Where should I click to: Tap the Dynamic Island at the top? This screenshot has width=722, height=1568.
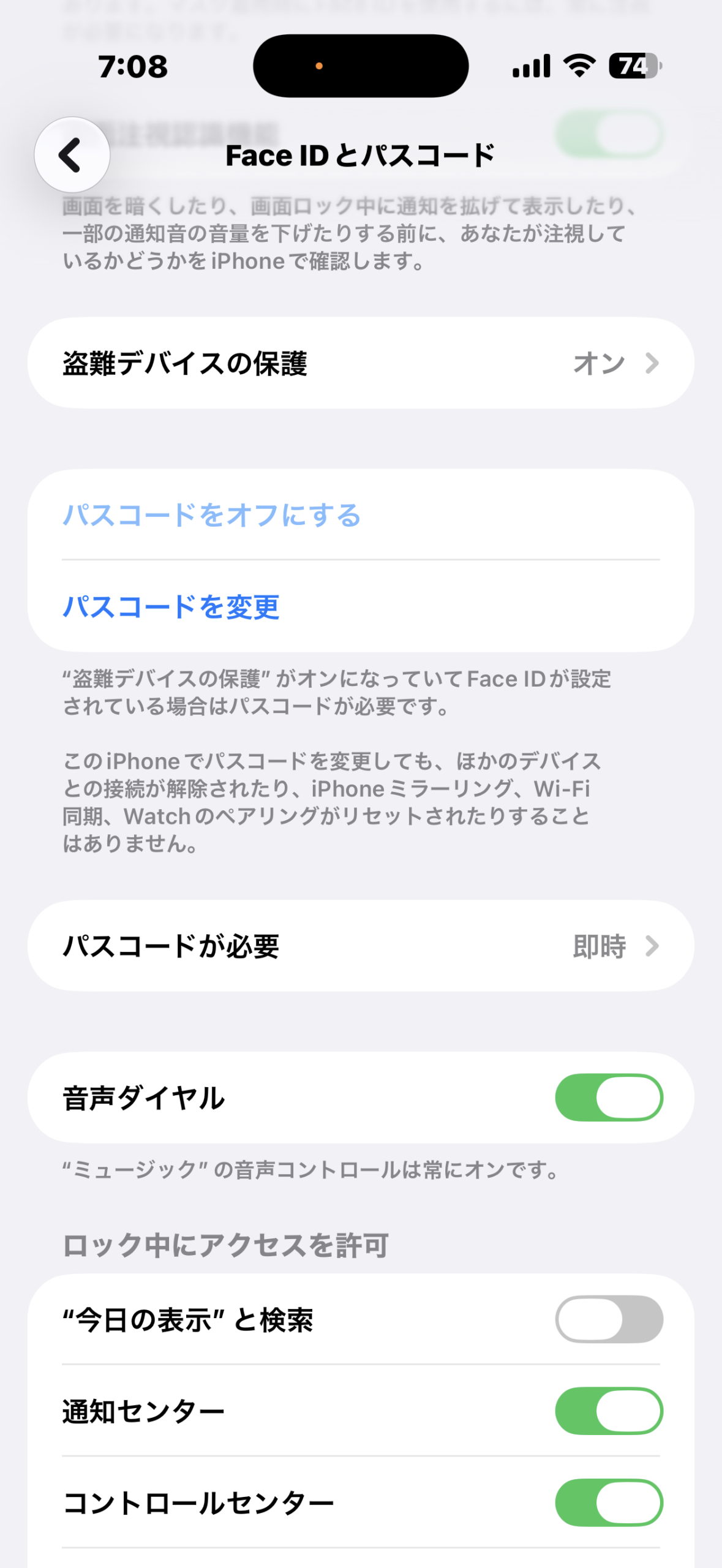click(361, 65)
